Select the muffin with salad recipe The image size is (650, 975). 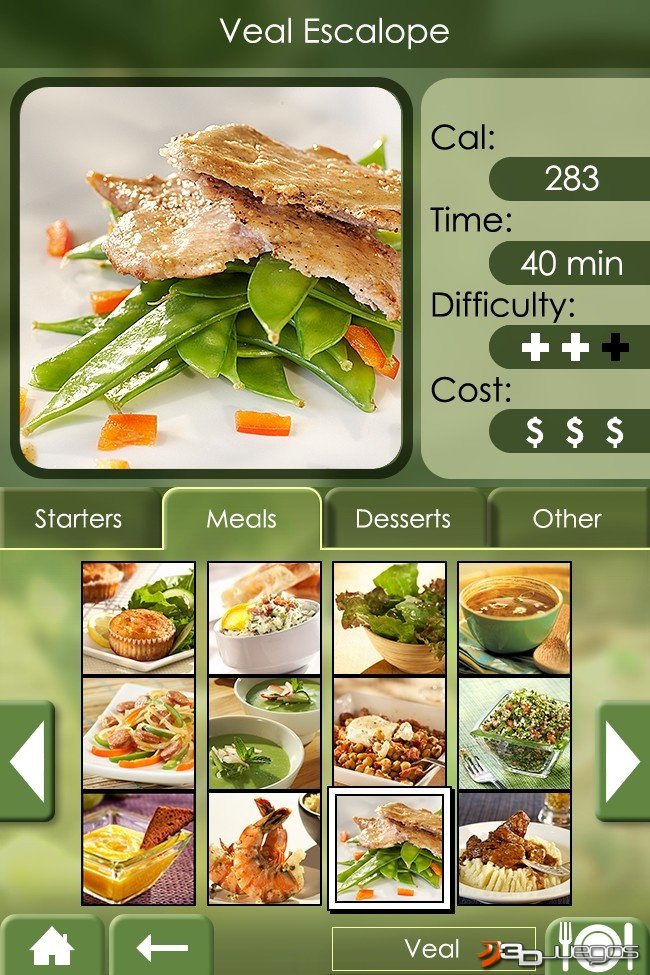pyautogui.click(x=139, y=617)
